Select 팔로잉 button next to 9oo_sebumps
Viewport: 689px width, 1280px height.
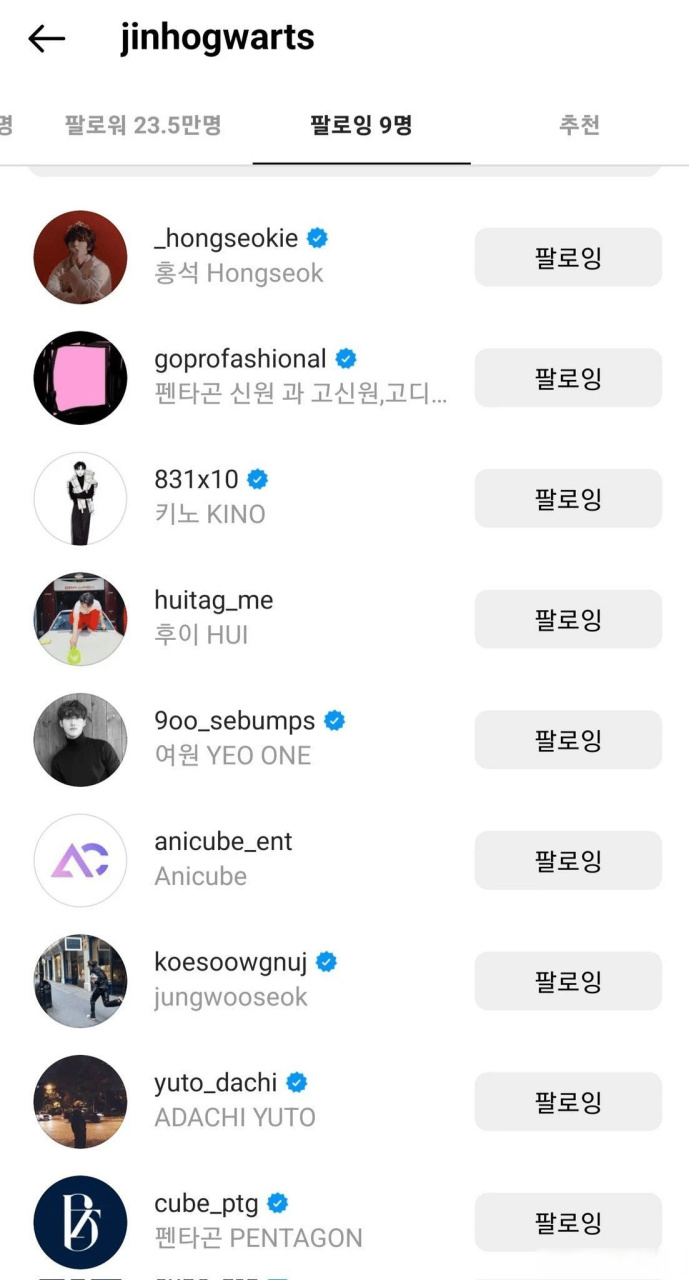(x=567, y=740)
